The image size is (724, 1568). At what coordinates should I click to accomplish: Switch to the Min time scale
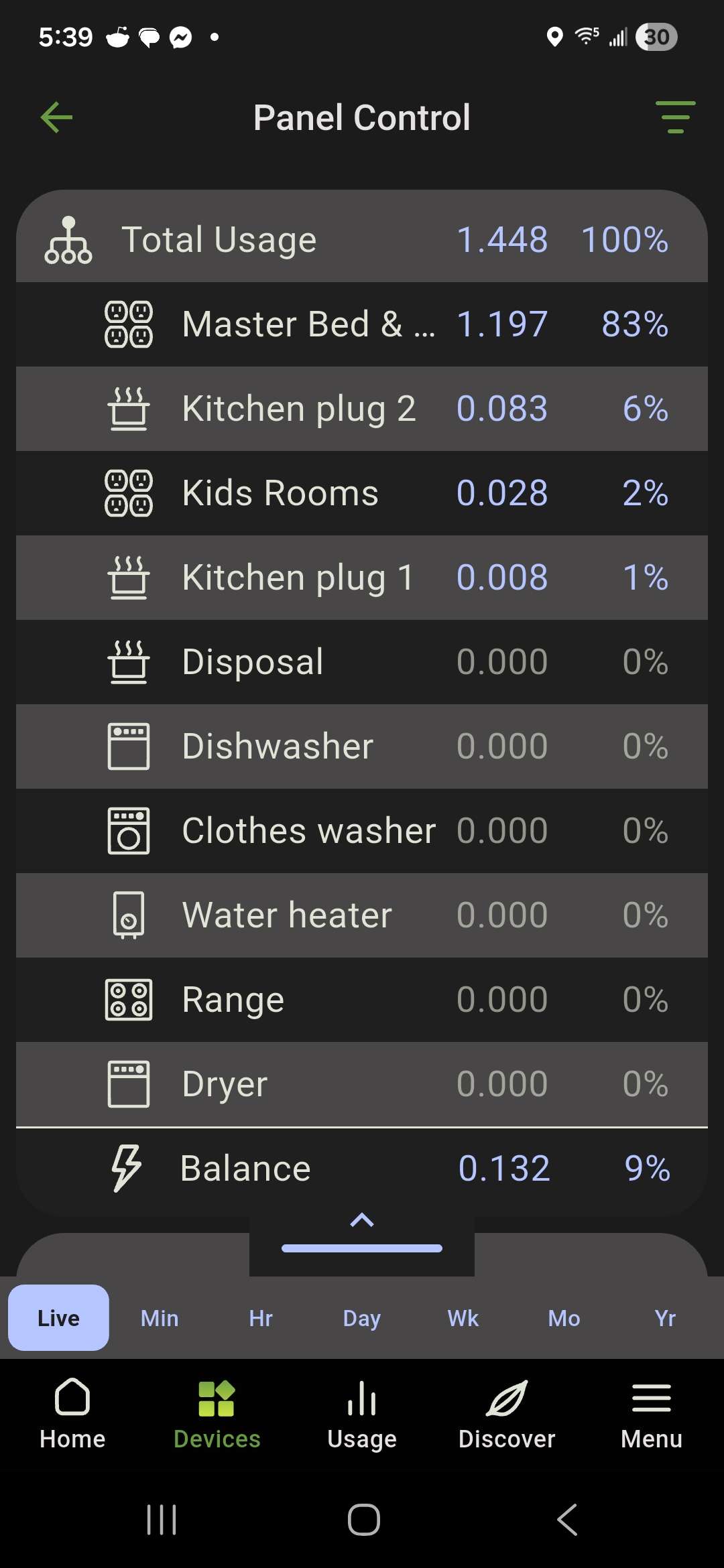tap(160, 1318)
